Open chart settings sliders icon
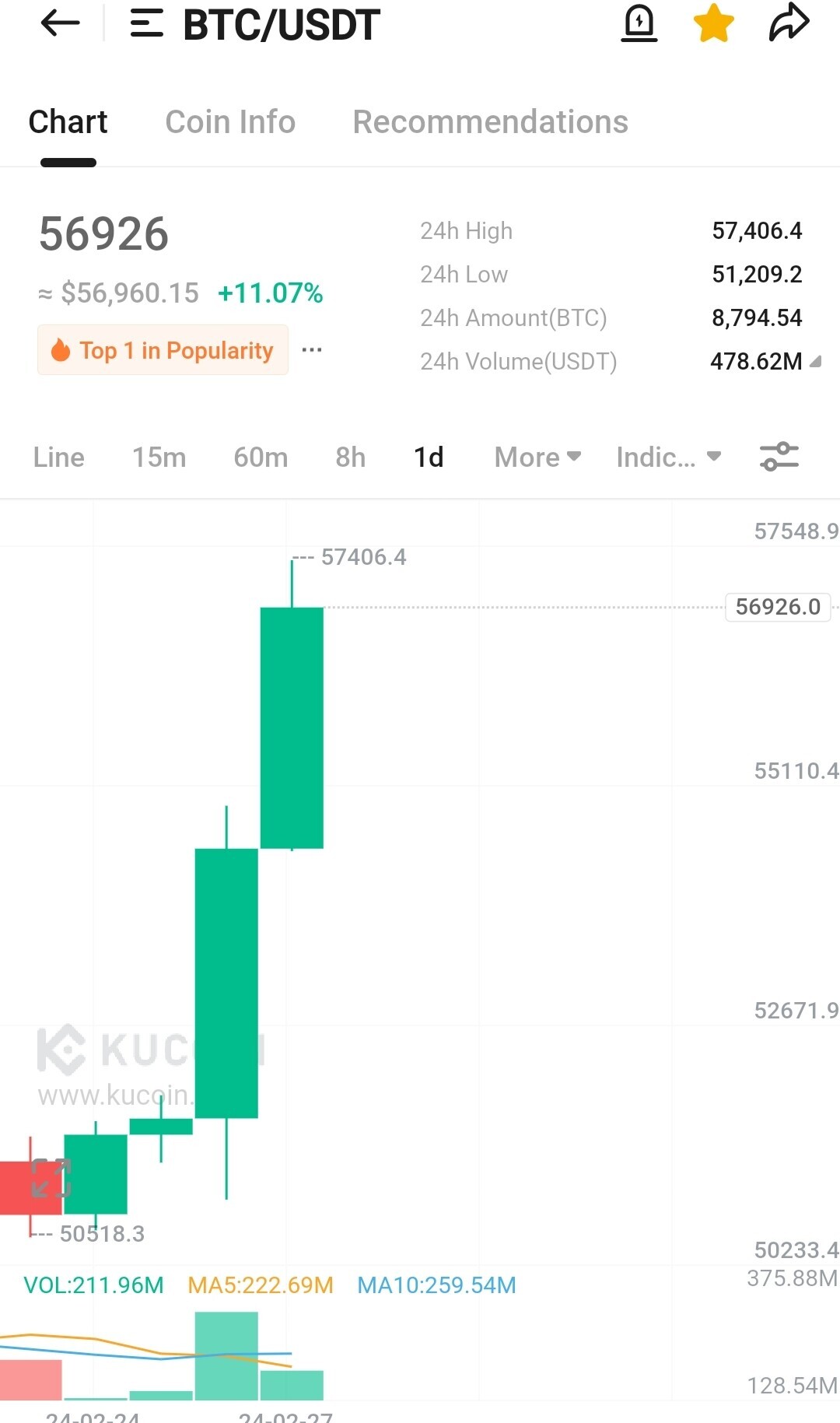840x1423 pixels. coord(779,457)
